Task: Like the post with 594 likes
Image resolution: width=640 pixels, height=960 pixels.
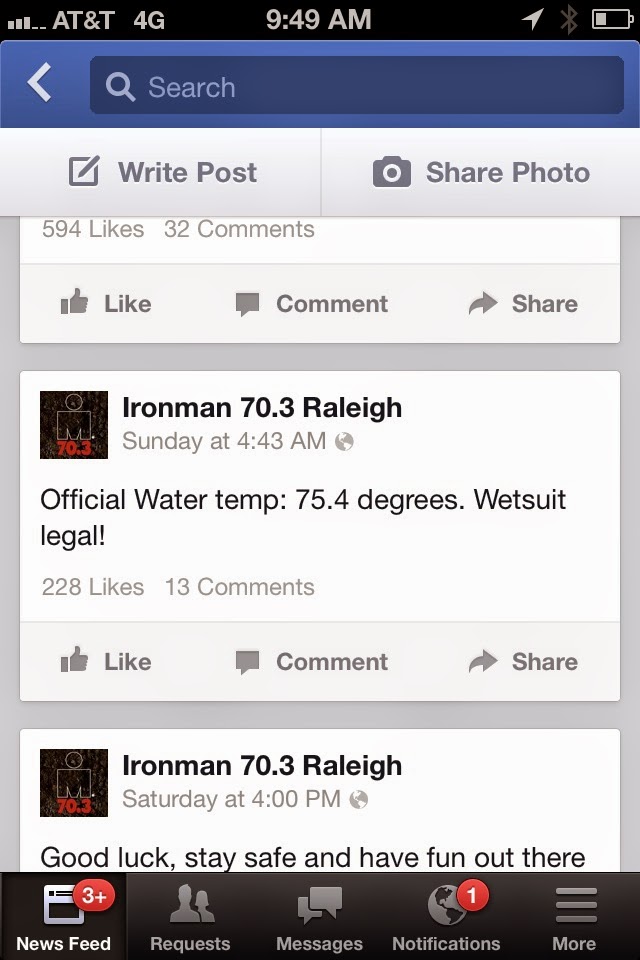Action: click(x=106, y=304)
